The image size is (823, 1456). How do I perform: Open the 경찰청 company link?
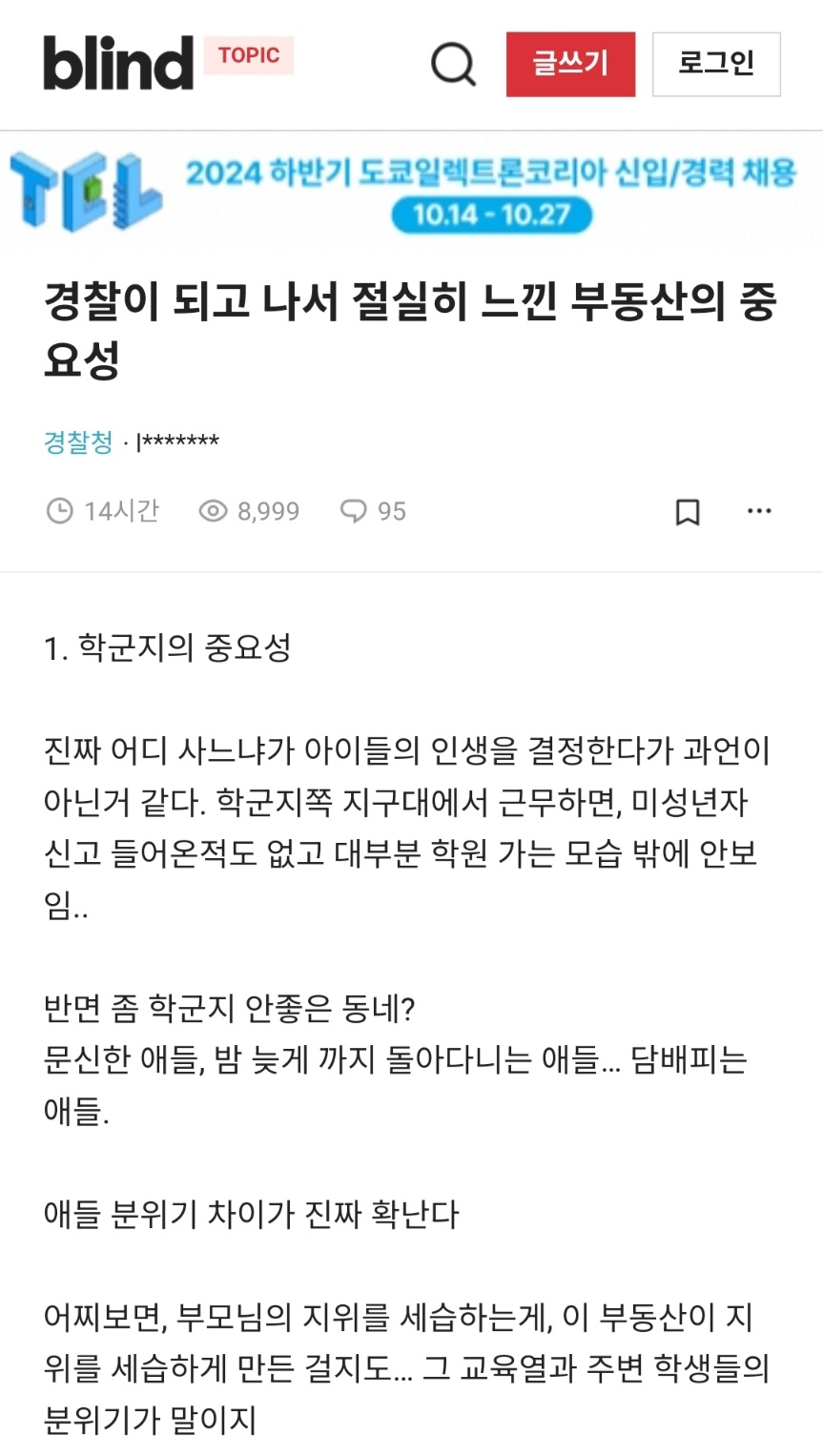[x=78, y=441]
